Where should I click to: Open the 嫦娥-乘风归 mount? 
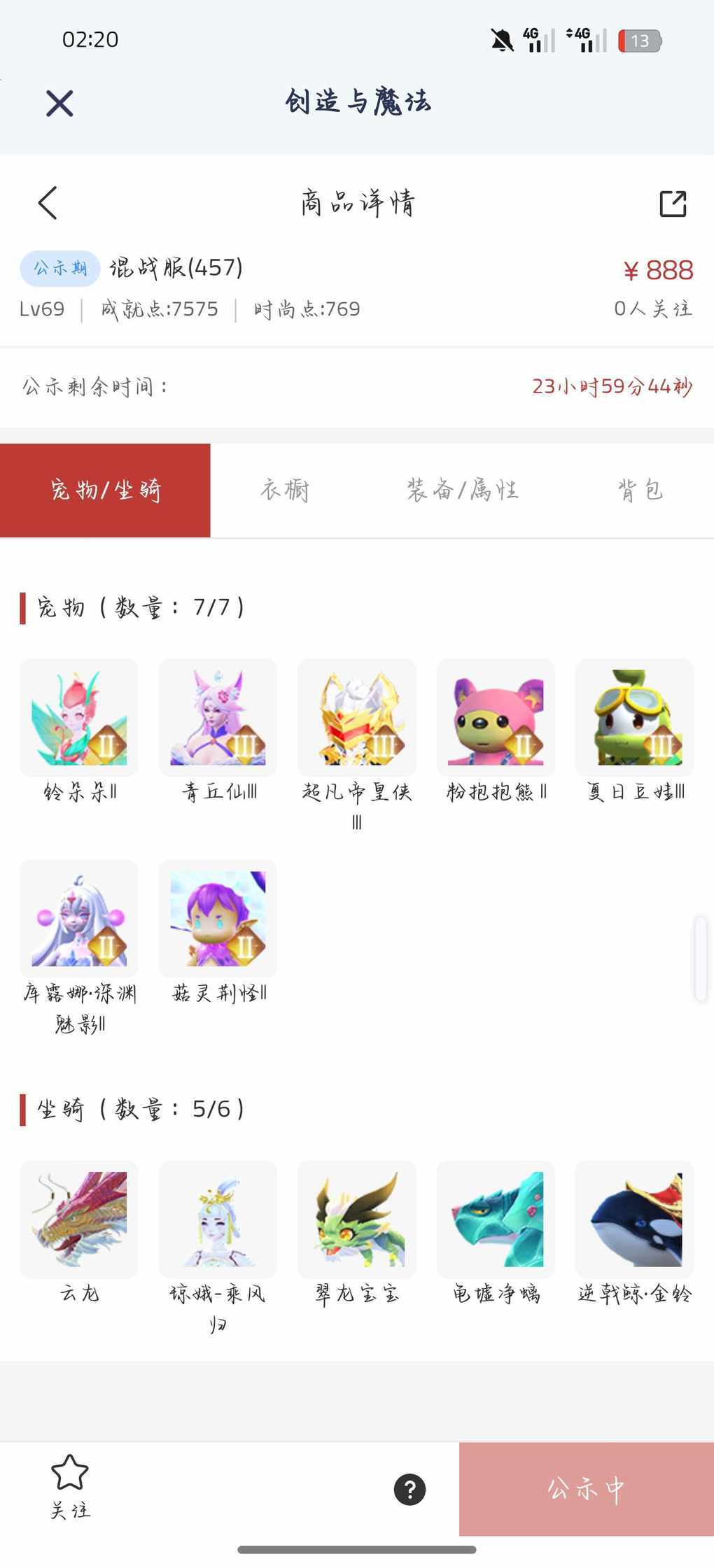pos(218,1219)
